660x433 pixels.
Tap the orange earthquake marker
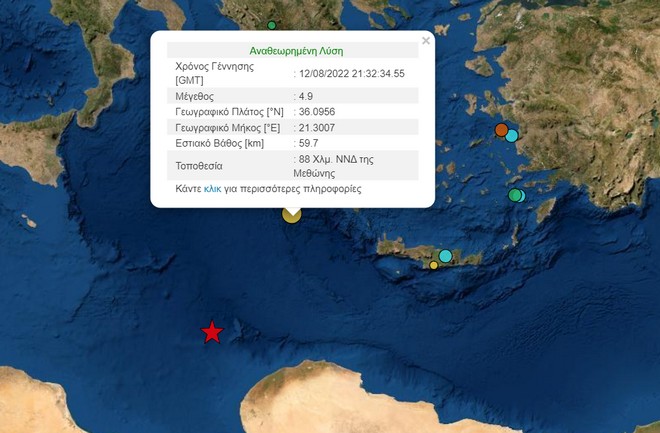pyautogui.click(x=501, y=130)
